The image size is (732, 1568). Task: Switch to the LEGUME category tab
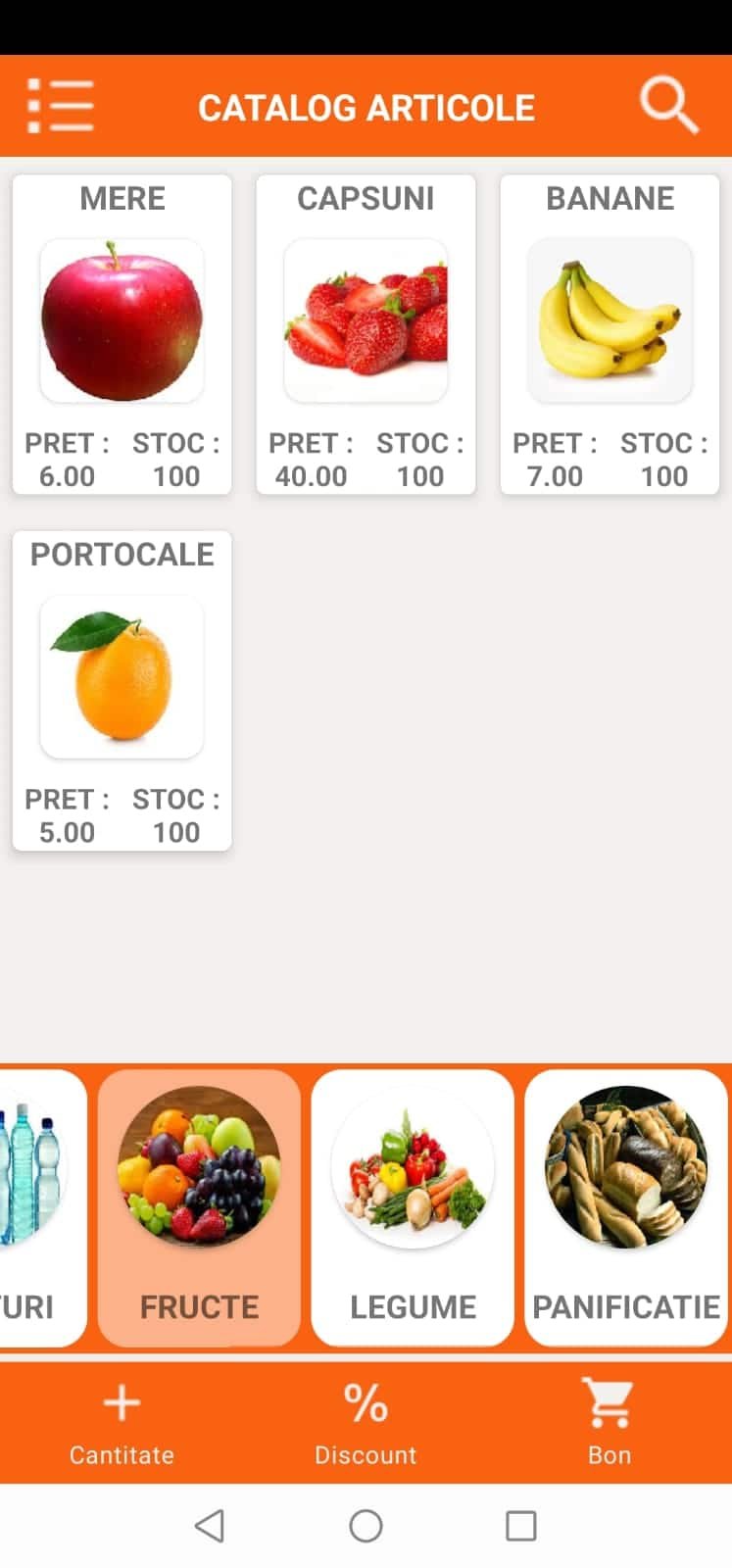pos(412,1208)
